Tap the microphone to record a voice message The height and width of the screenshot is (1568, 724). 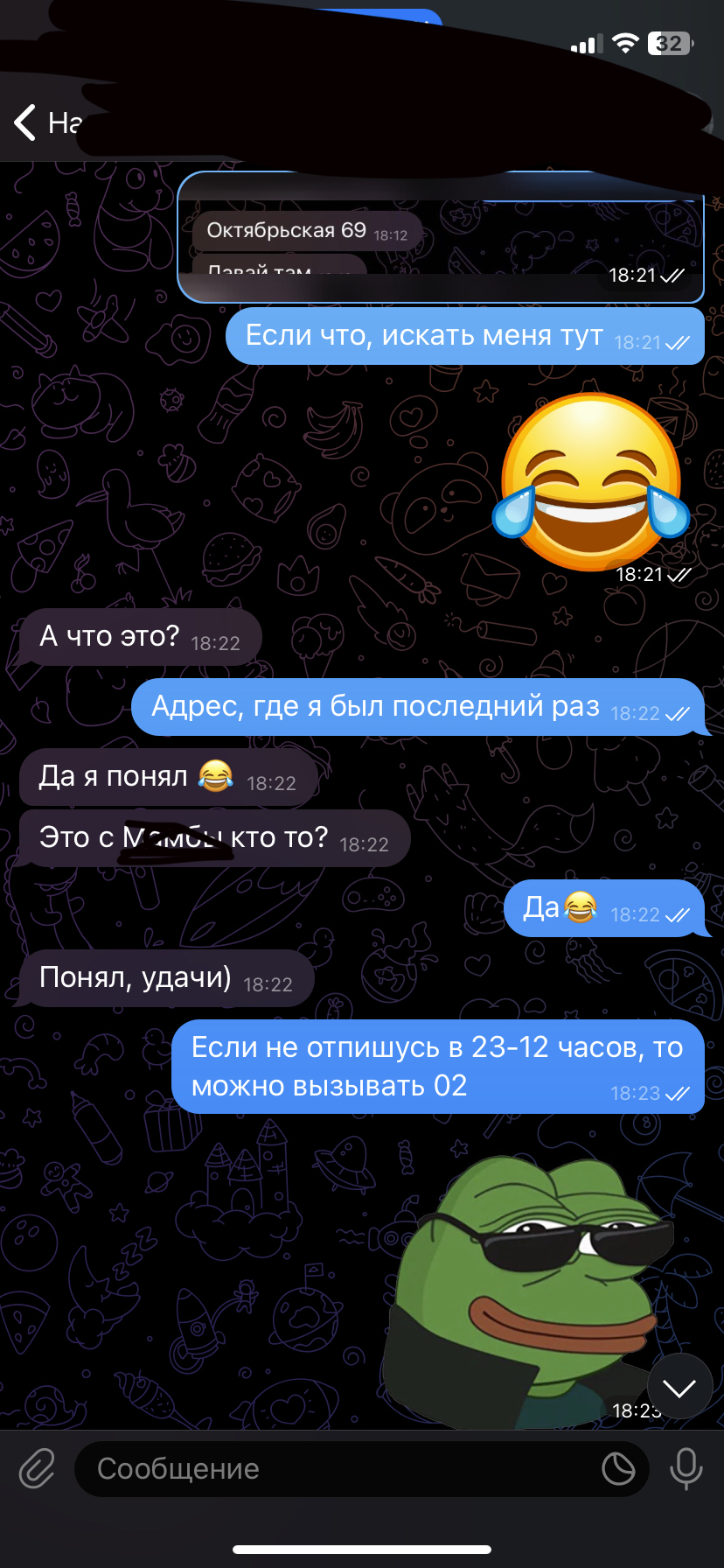tap(686, 1468)
